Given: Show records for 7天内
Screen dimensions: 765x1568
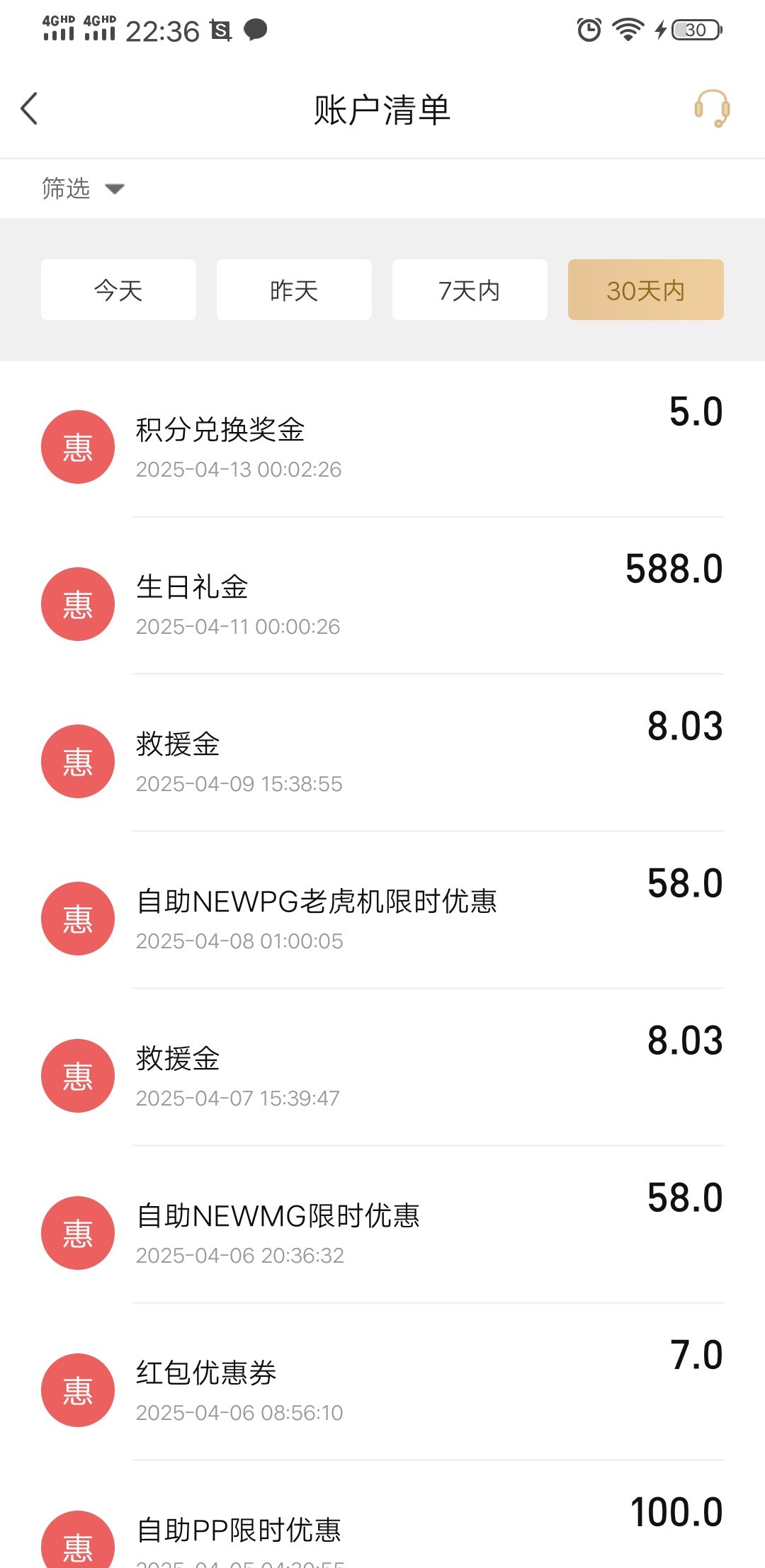Looking at the screenshot, I should point(470,290).
